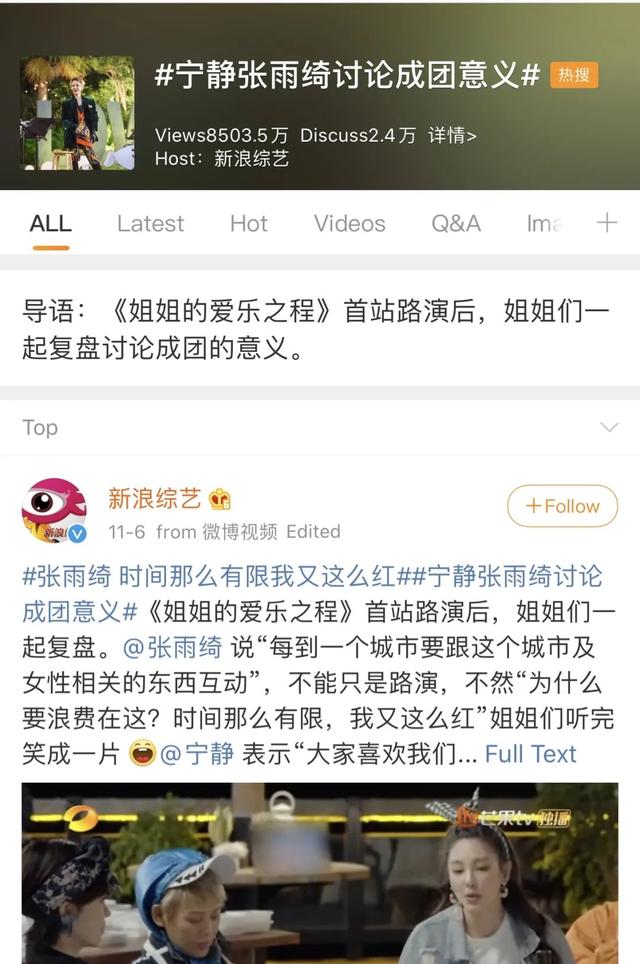
Task: Follow 新浪综艺 account
Action: pos(562,506)
